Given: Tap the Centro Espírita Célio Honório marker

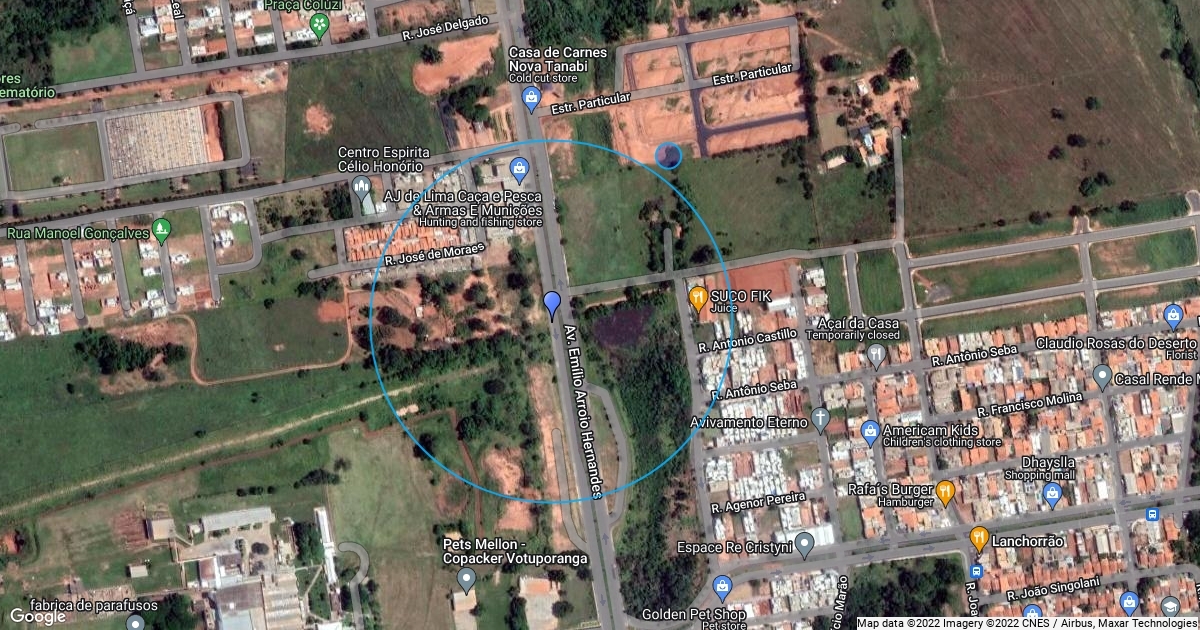Looking at the screenshot, I should [x=360, y=187].
